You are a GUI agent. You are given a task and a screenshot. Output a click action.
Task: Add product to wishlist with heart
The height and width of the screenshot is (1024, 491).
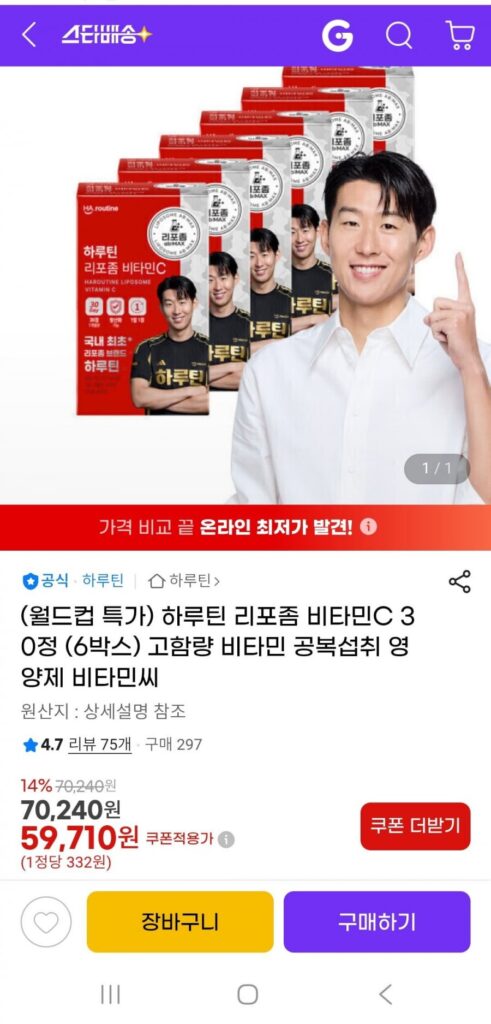pos(46,921)
